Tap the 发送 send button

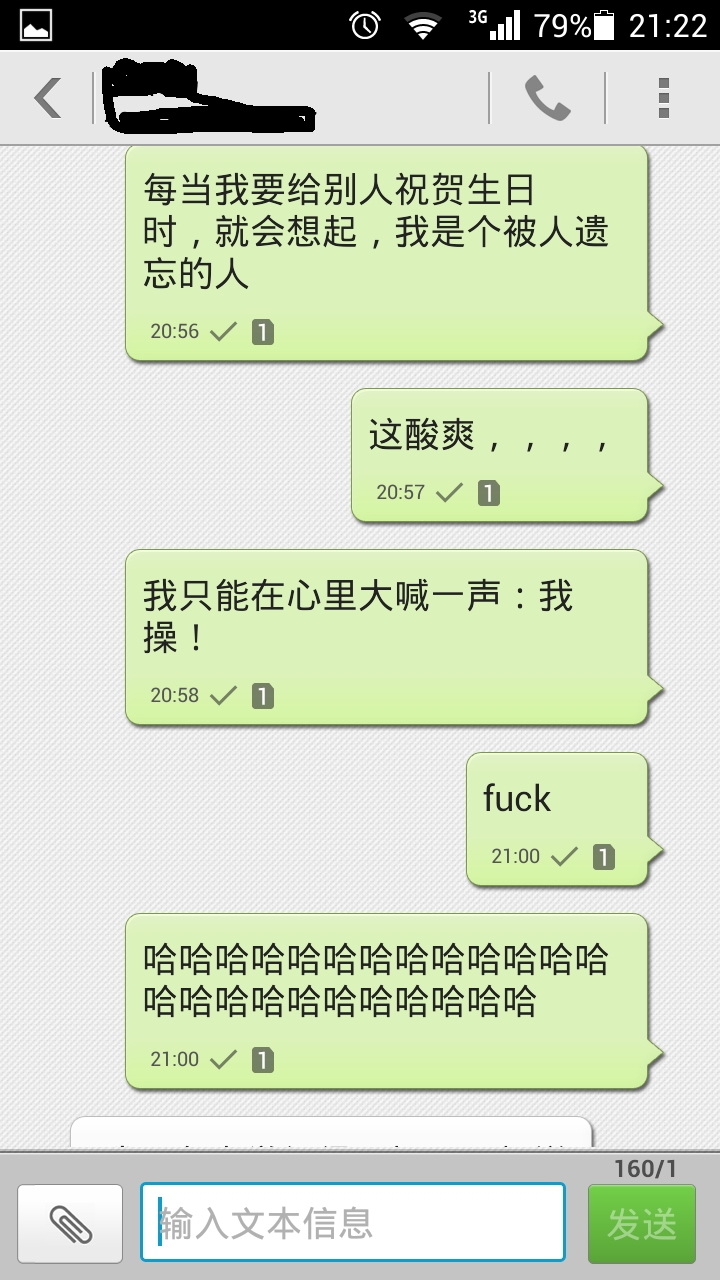coord(641,1223)
